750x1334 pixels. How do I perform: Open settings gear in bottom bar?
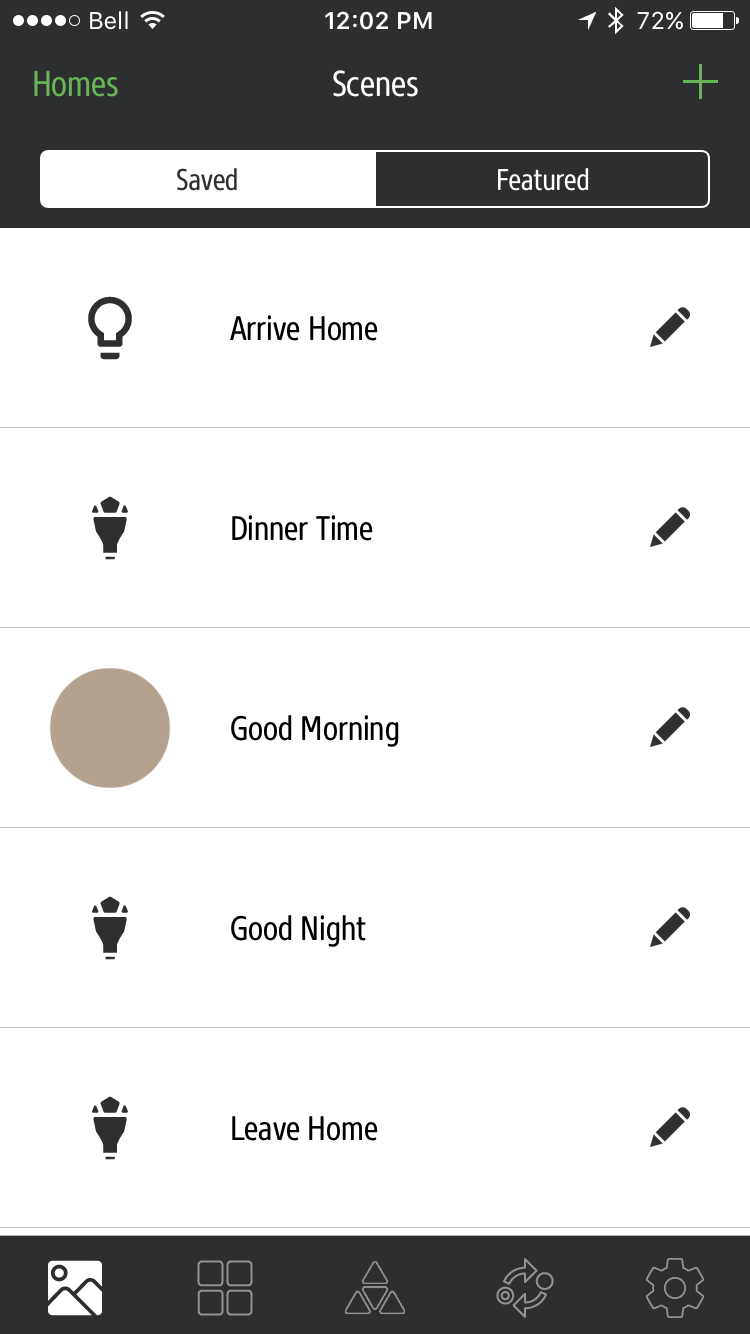point(675,1287)
